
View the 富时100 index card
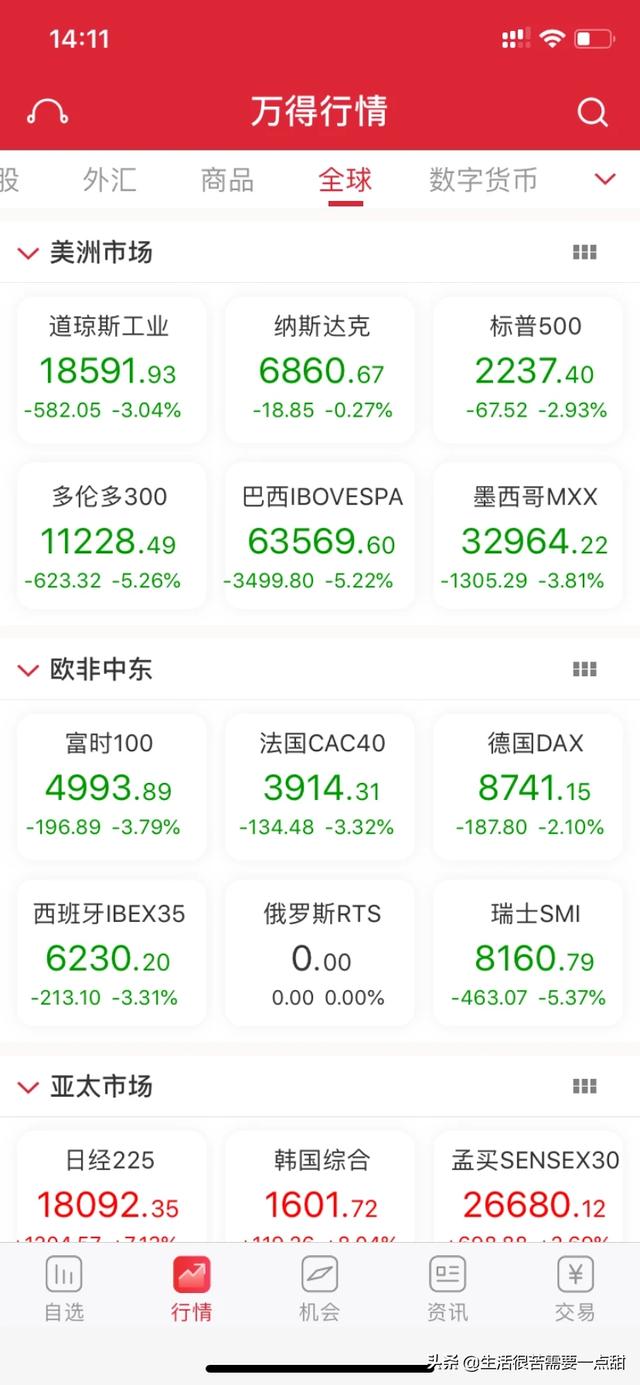pyautogui.click(x=110, y=786)
